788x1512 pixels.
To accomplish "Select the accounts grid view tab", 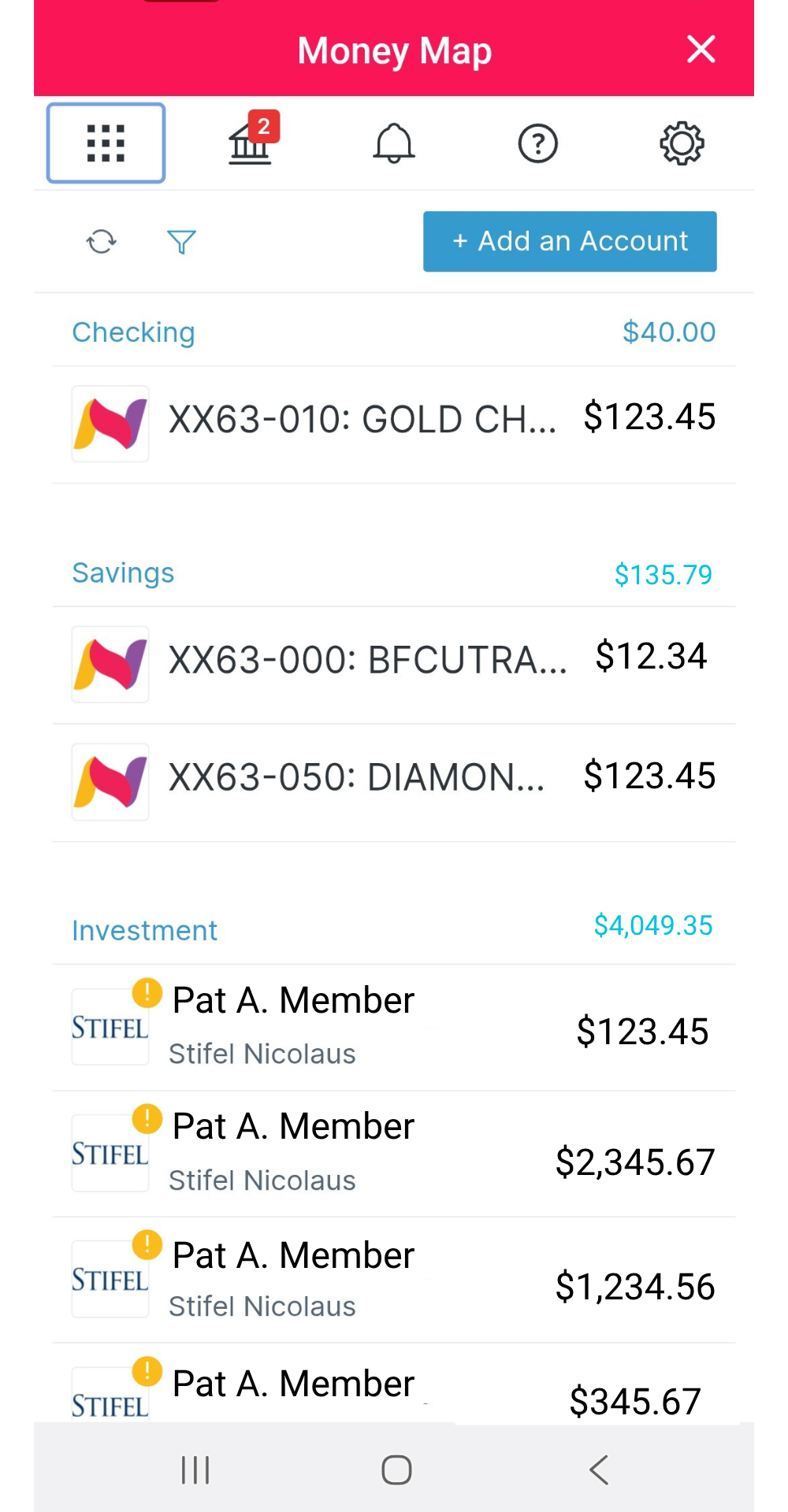I will (106, 143).
